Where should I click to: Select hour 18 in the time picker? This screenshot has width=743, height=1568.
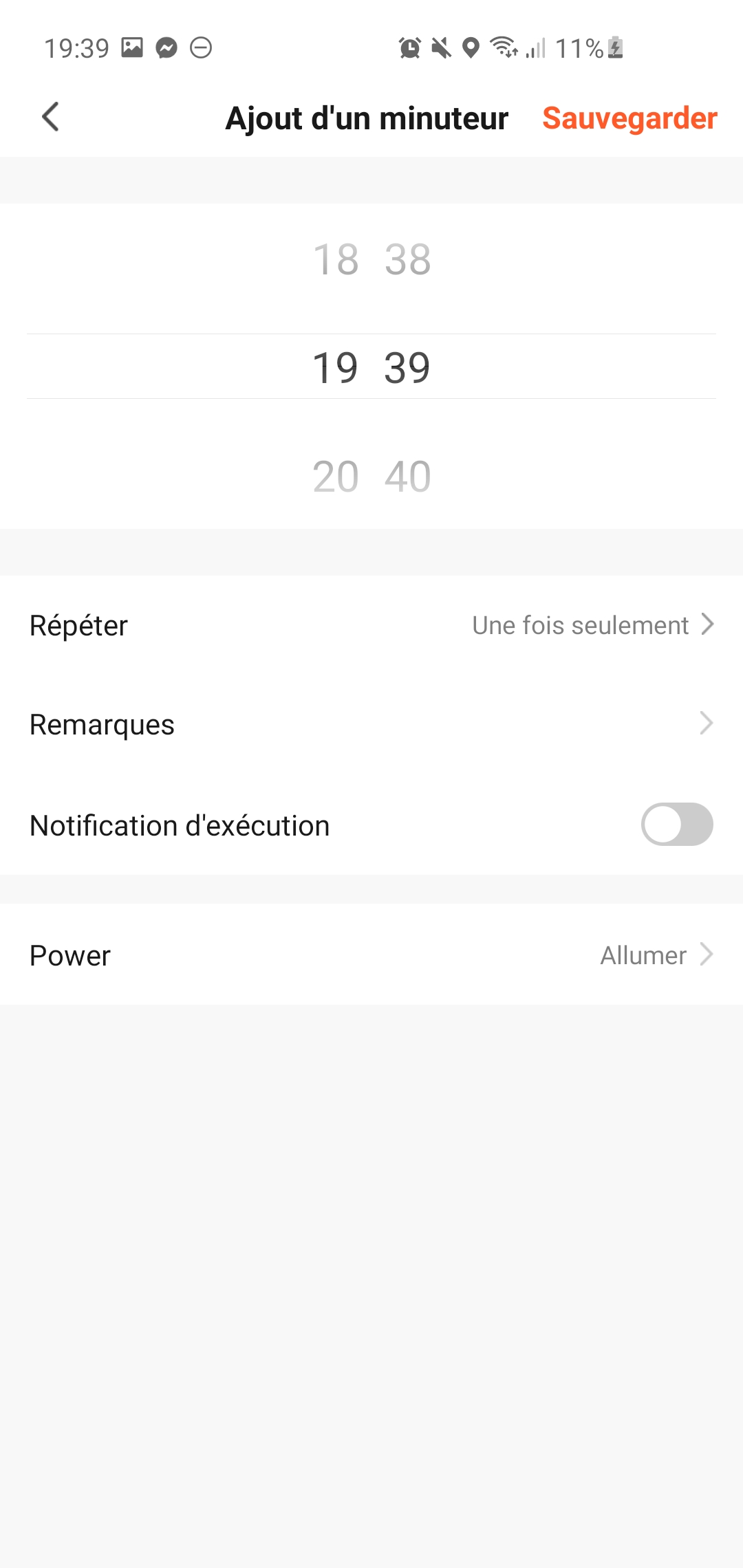336,259
